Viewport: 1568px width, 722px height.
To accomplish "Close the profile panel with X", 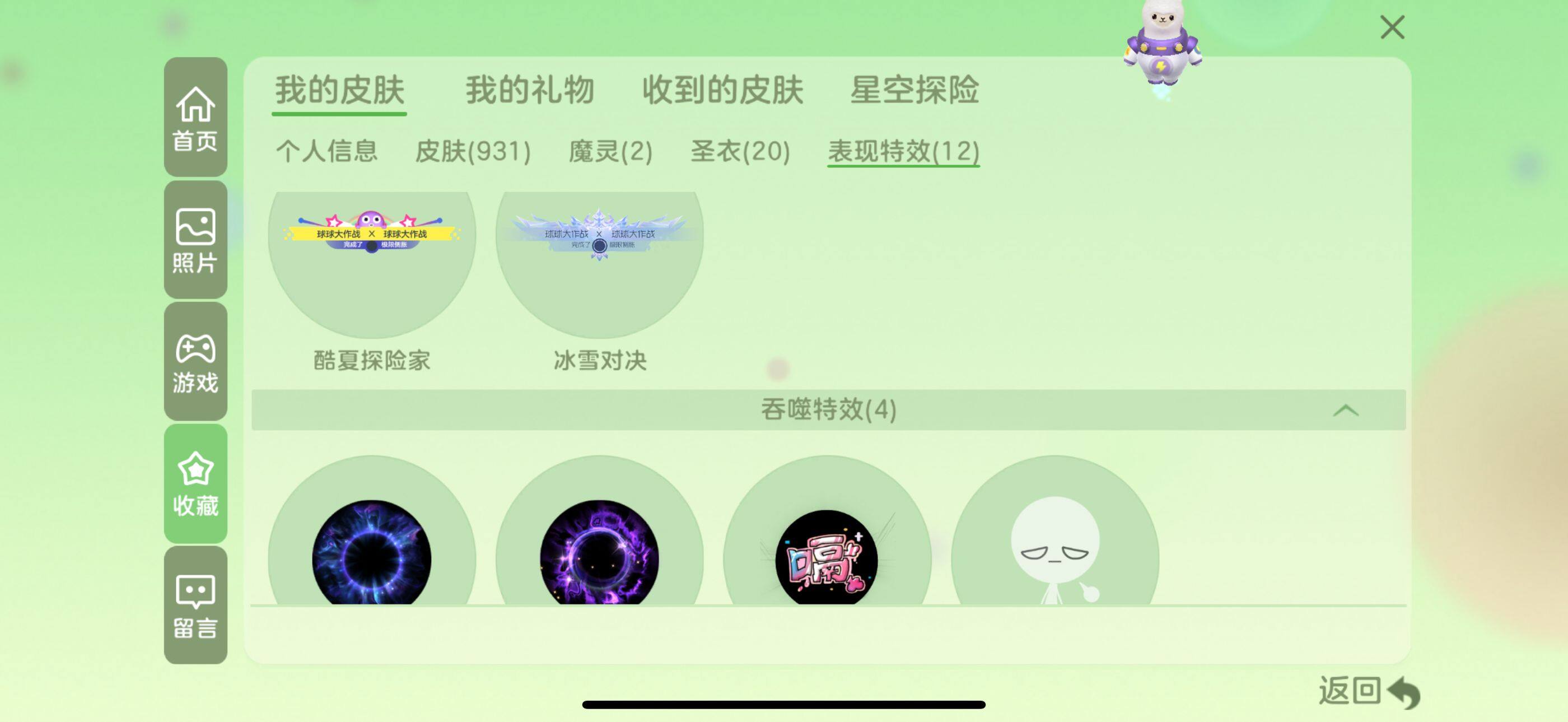I will [x=1392, y=27].
